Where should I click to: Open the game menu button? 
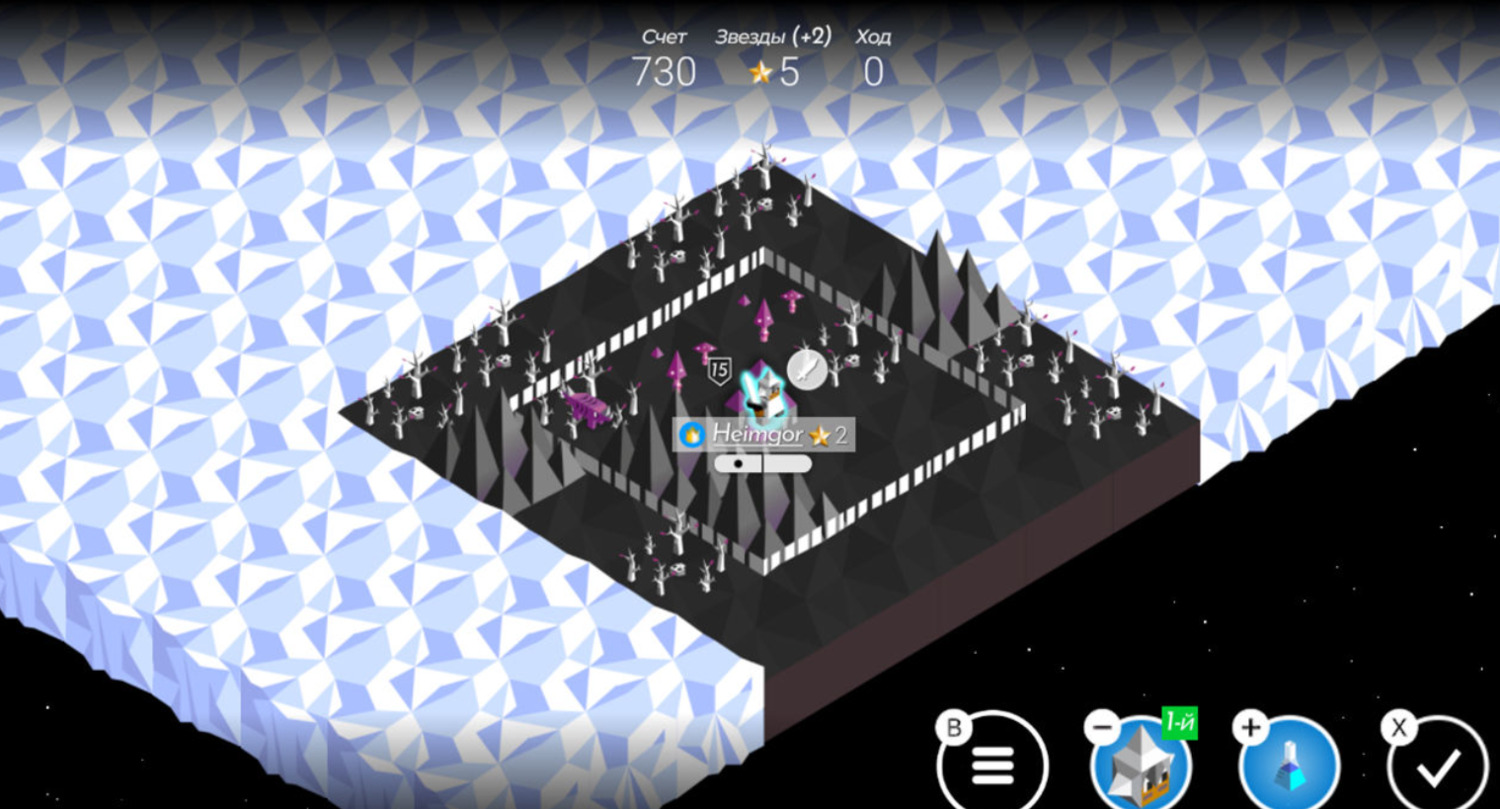[992, 764]
